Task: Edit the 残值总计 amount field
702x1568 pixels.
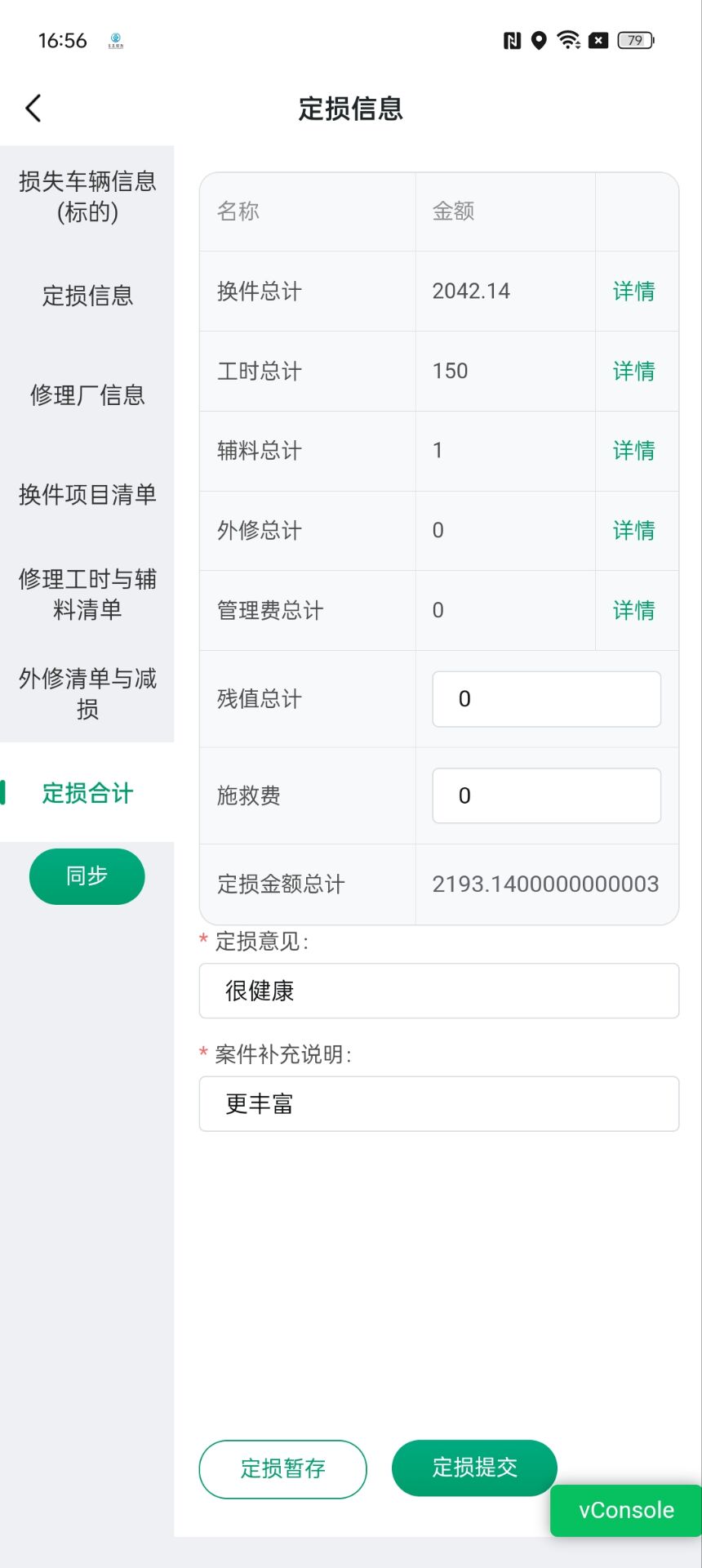Action: pos(546,699)
